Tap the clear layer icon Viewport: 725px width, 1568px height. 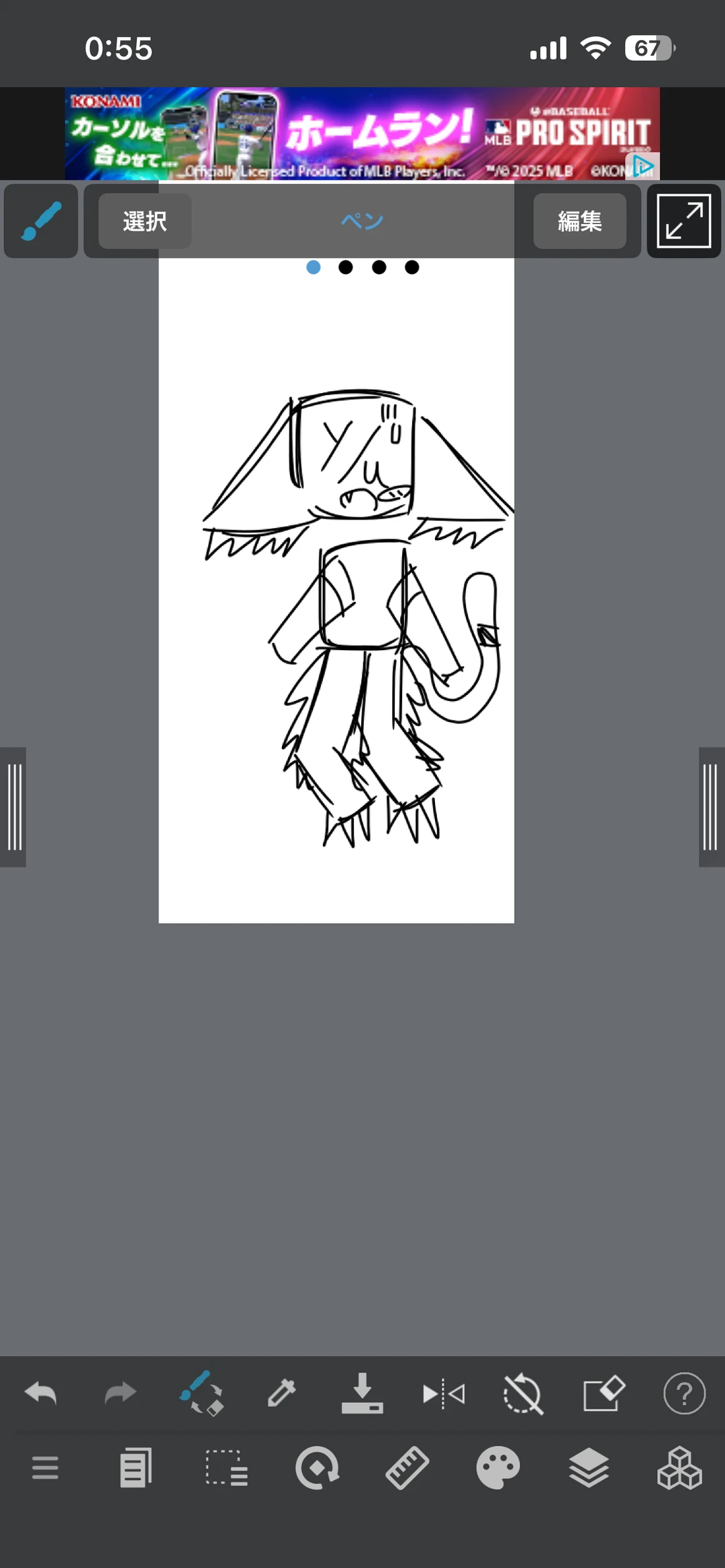(x=603, y=1394)
